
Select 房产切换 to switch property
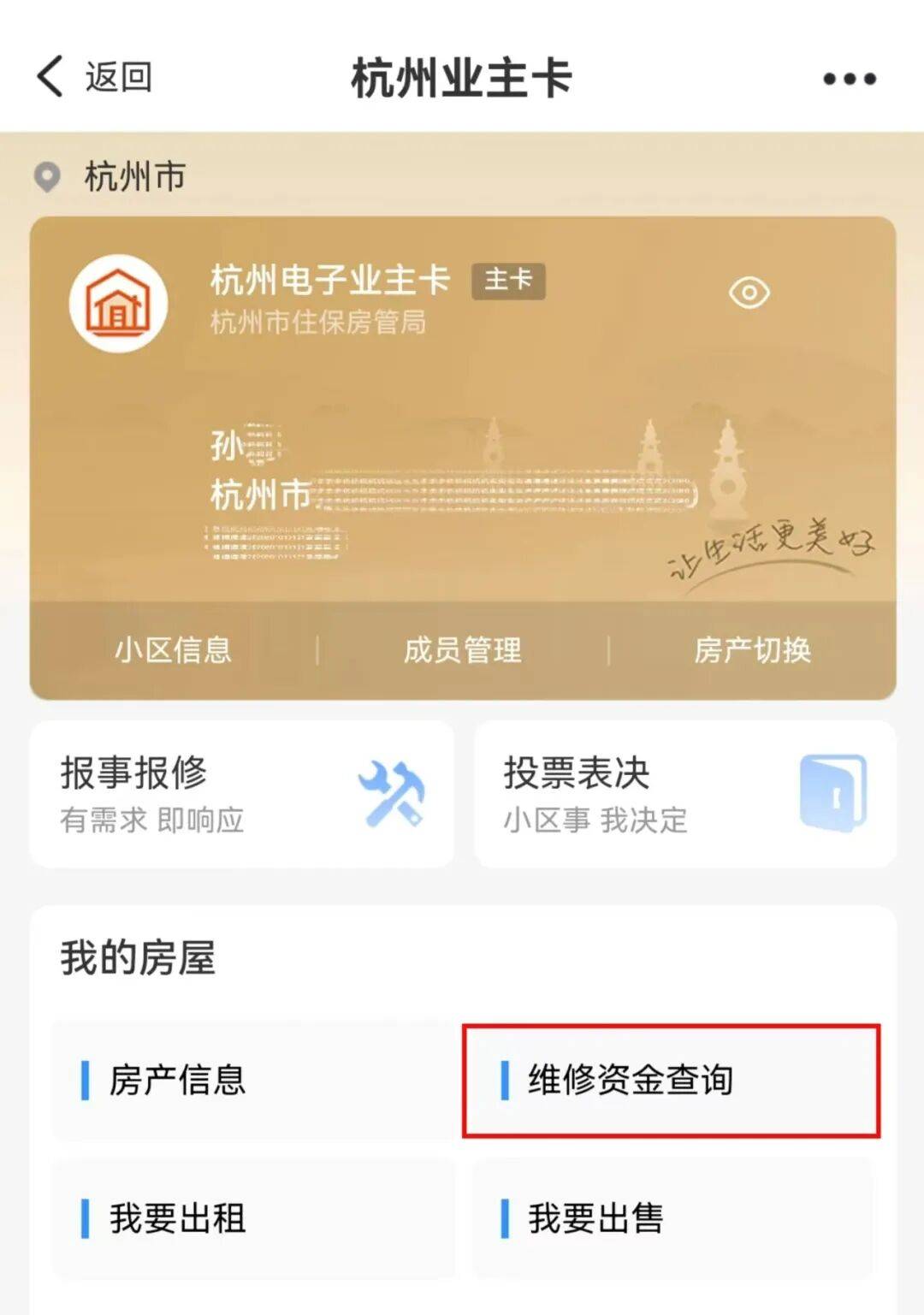click(752, 650)
